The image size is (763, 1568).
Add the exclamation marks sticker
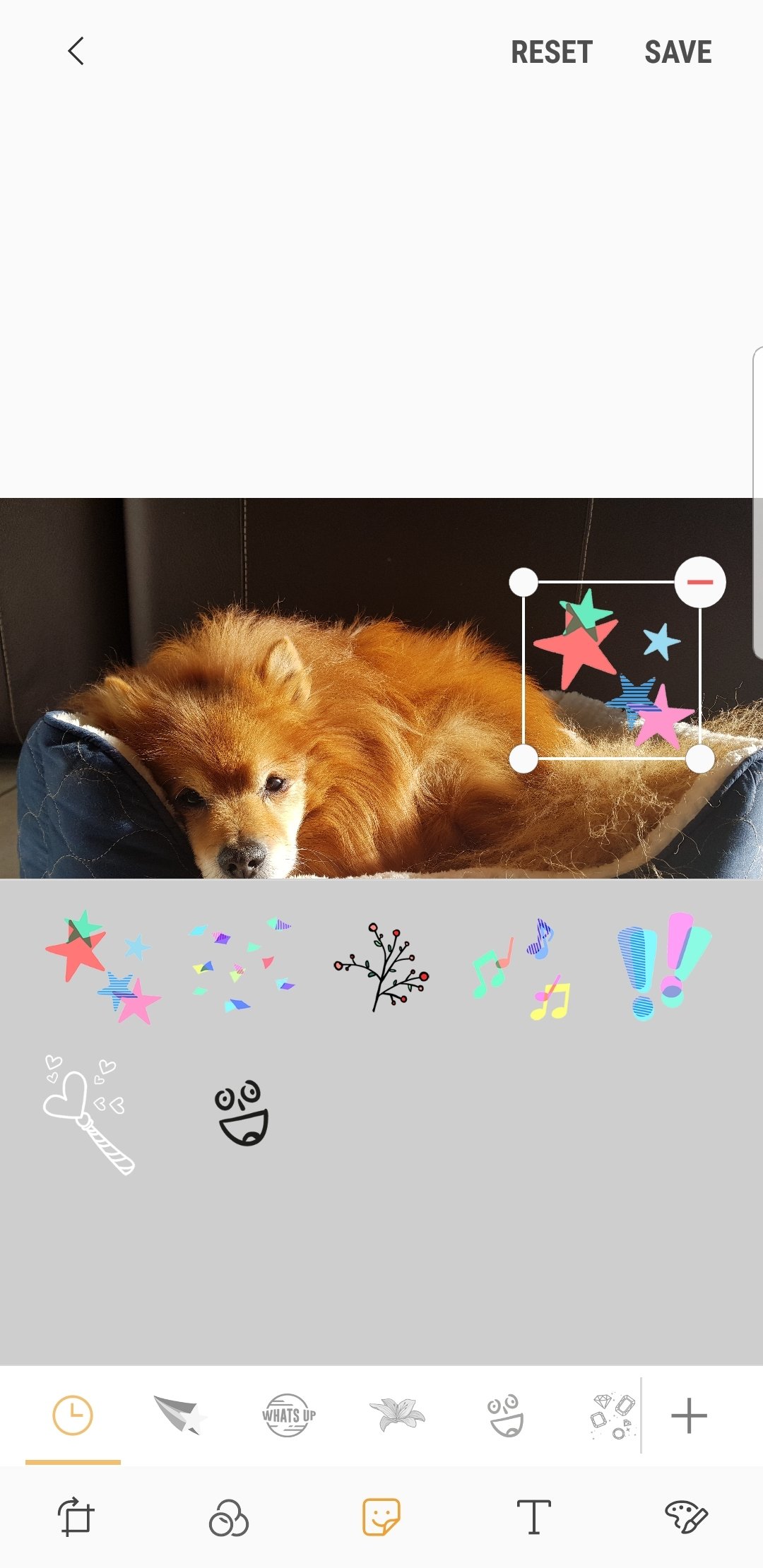point(663,966)
